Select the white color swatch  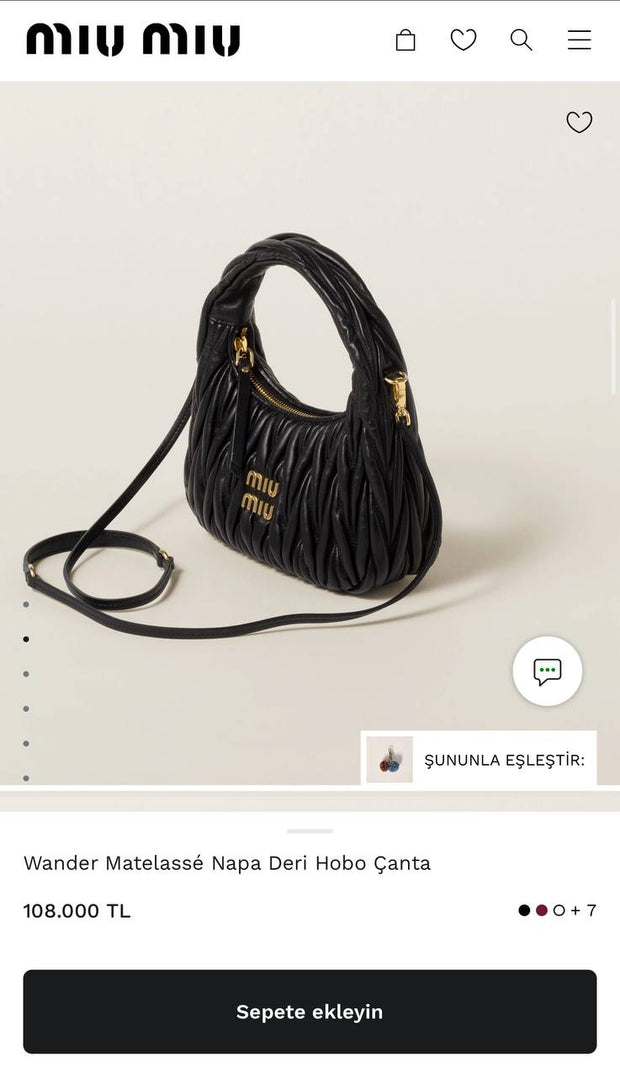559,910
